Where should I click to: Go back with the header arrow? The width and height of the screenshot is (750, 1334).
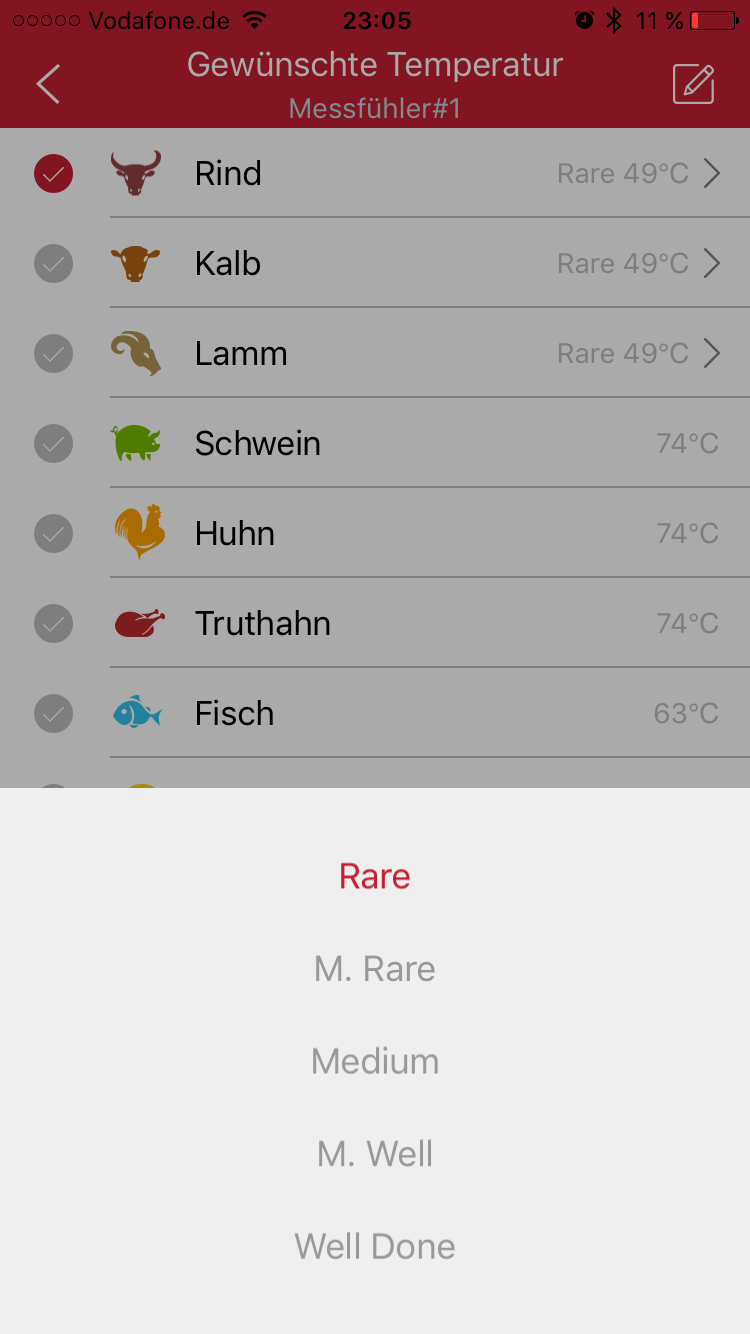pos(48,84)
